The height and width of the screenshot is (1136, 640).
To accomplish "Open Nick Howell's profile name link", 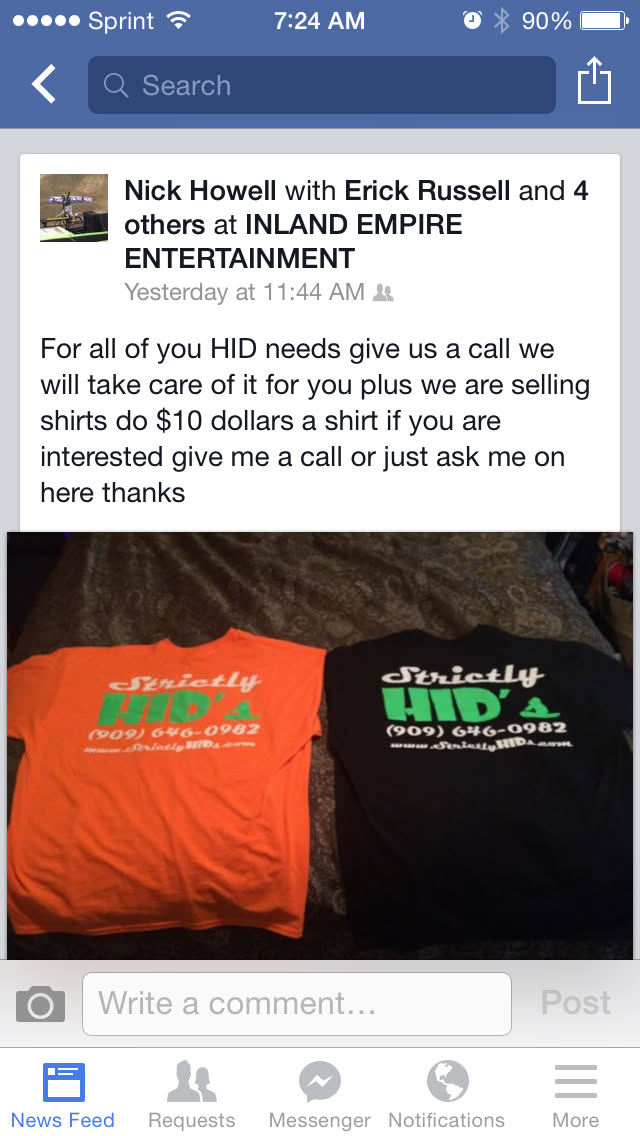I will pos(200,191).
